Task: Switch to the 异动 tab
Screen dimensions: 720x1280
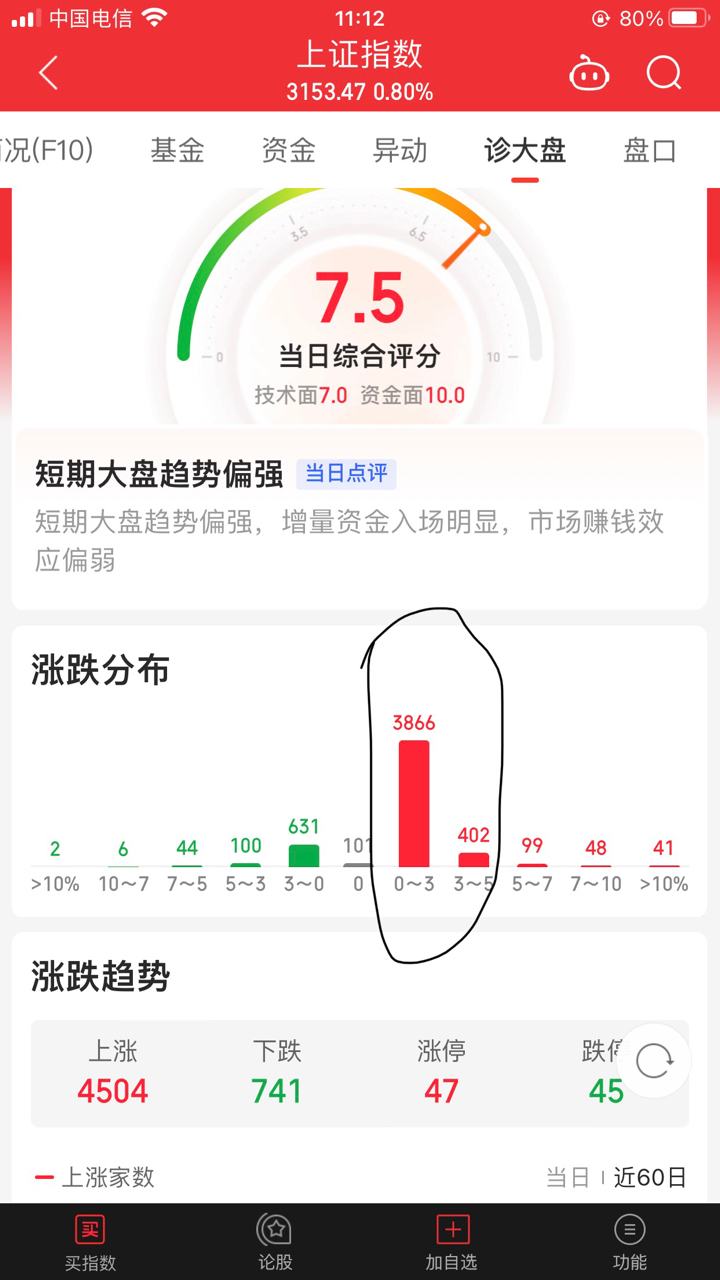Action: click(399, 151)
